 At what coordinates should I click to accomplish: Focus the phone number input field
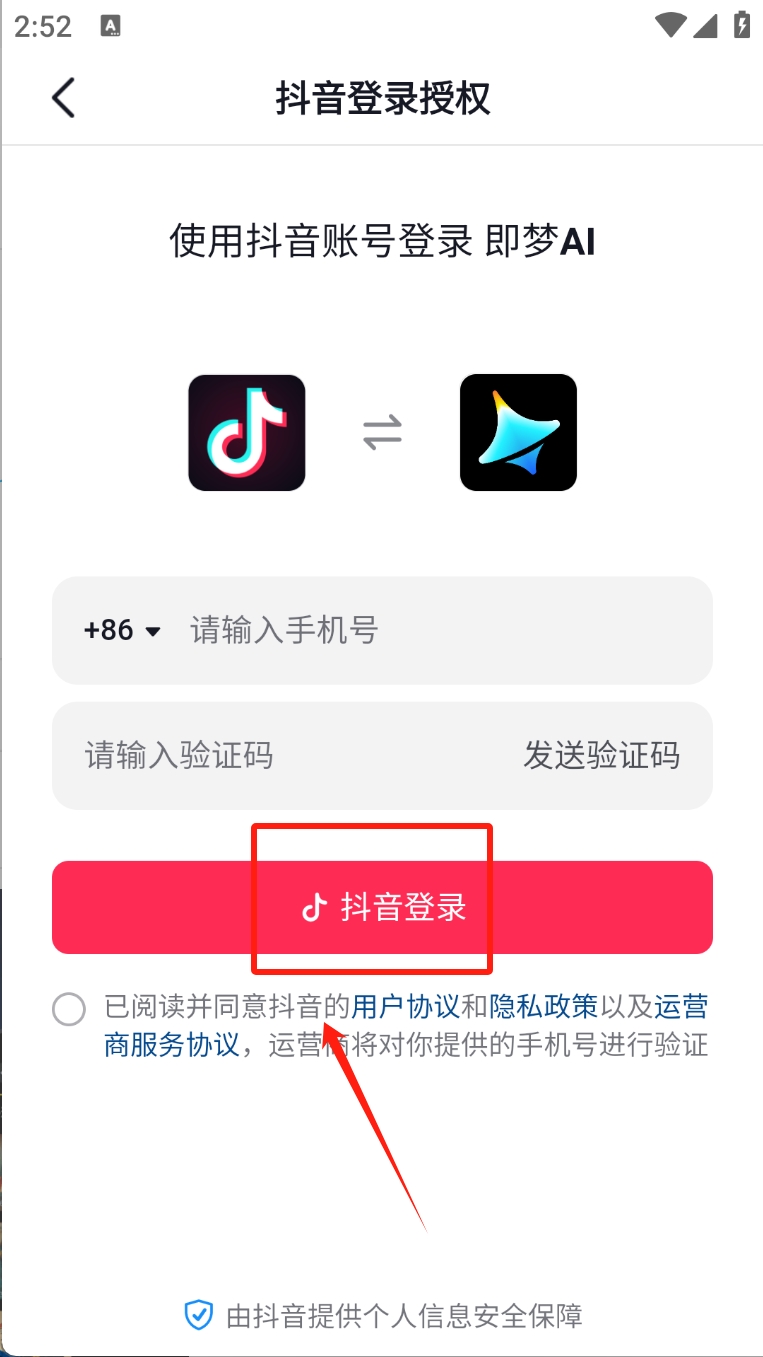pos(430,631)
